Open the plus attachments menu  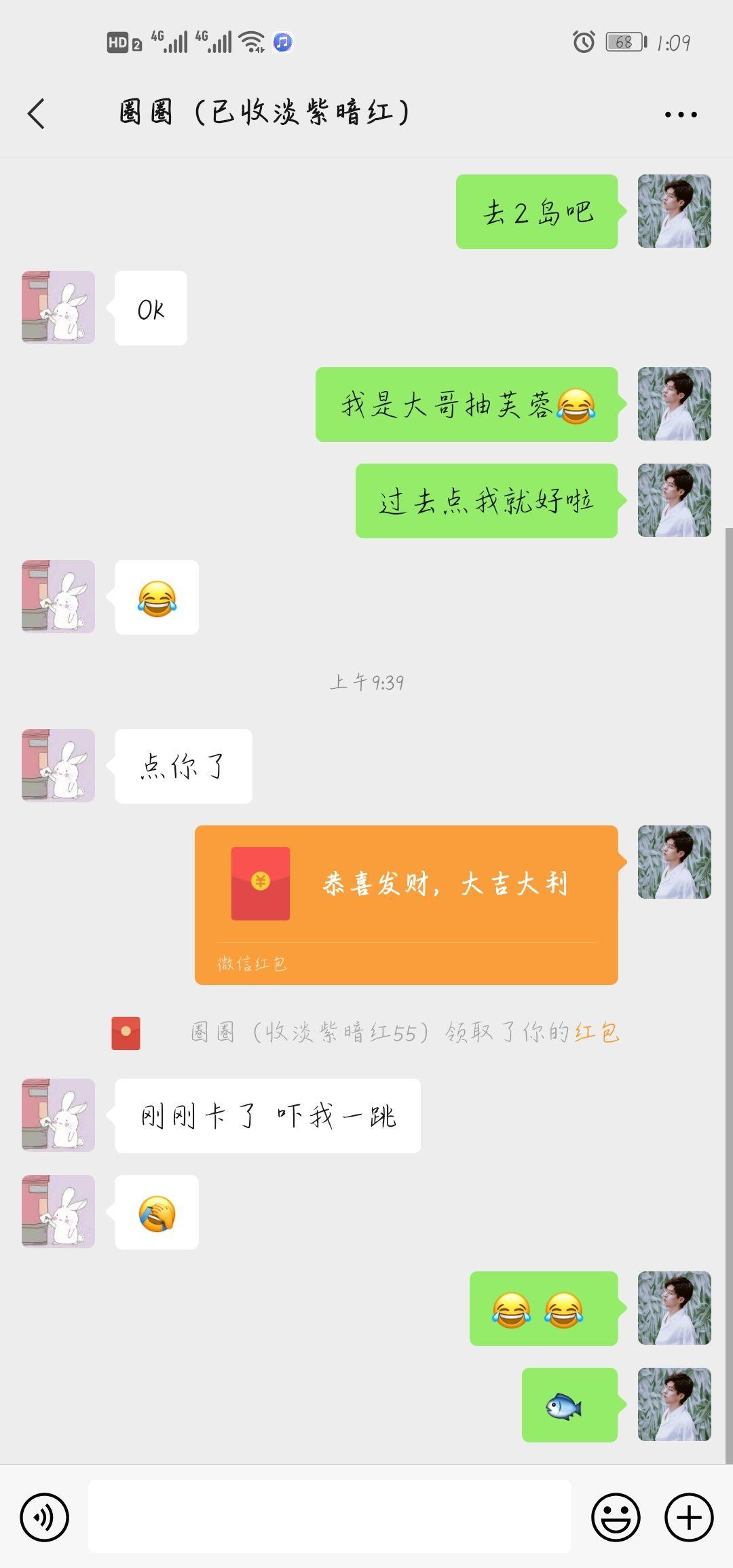point(688,1517)
